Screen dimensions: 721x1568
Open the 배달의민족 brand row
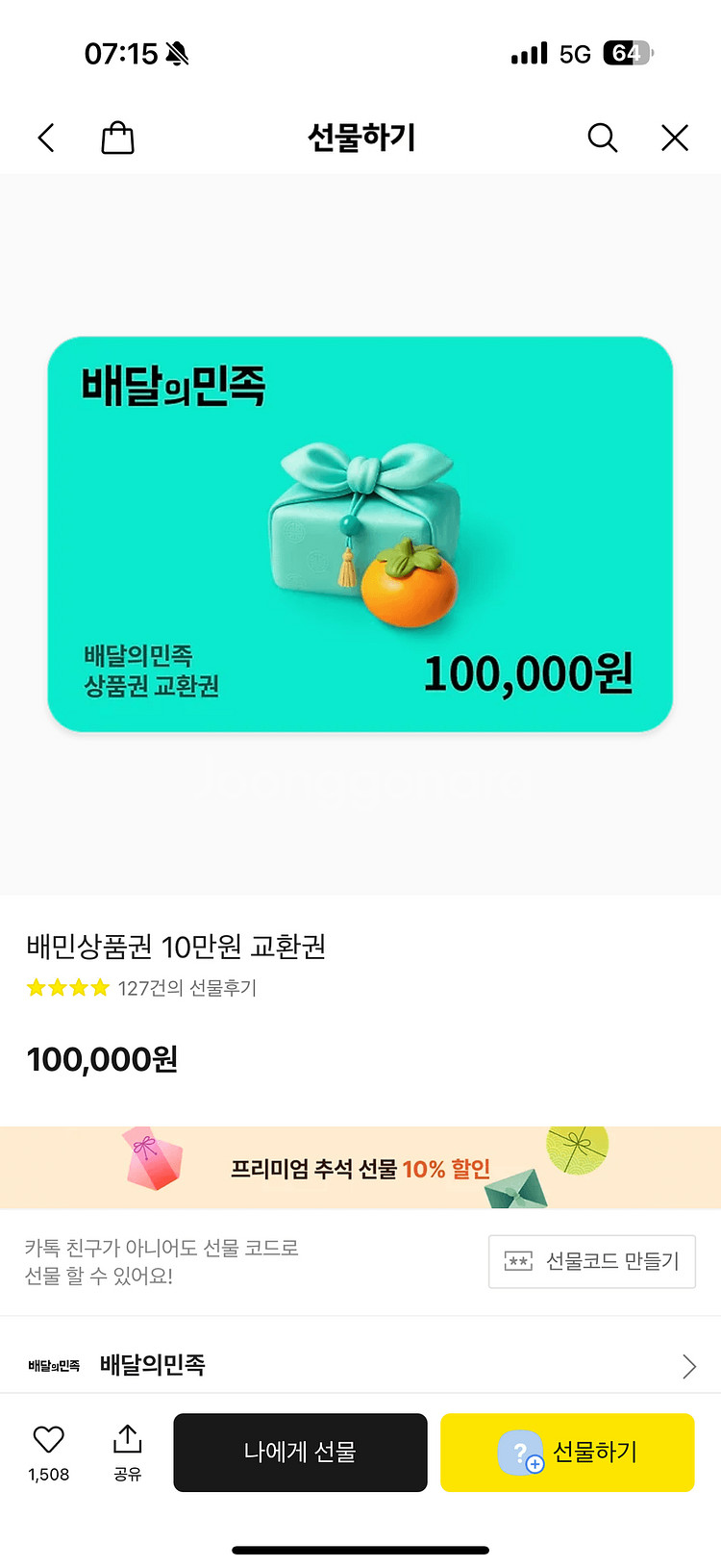coord(360,1365)
